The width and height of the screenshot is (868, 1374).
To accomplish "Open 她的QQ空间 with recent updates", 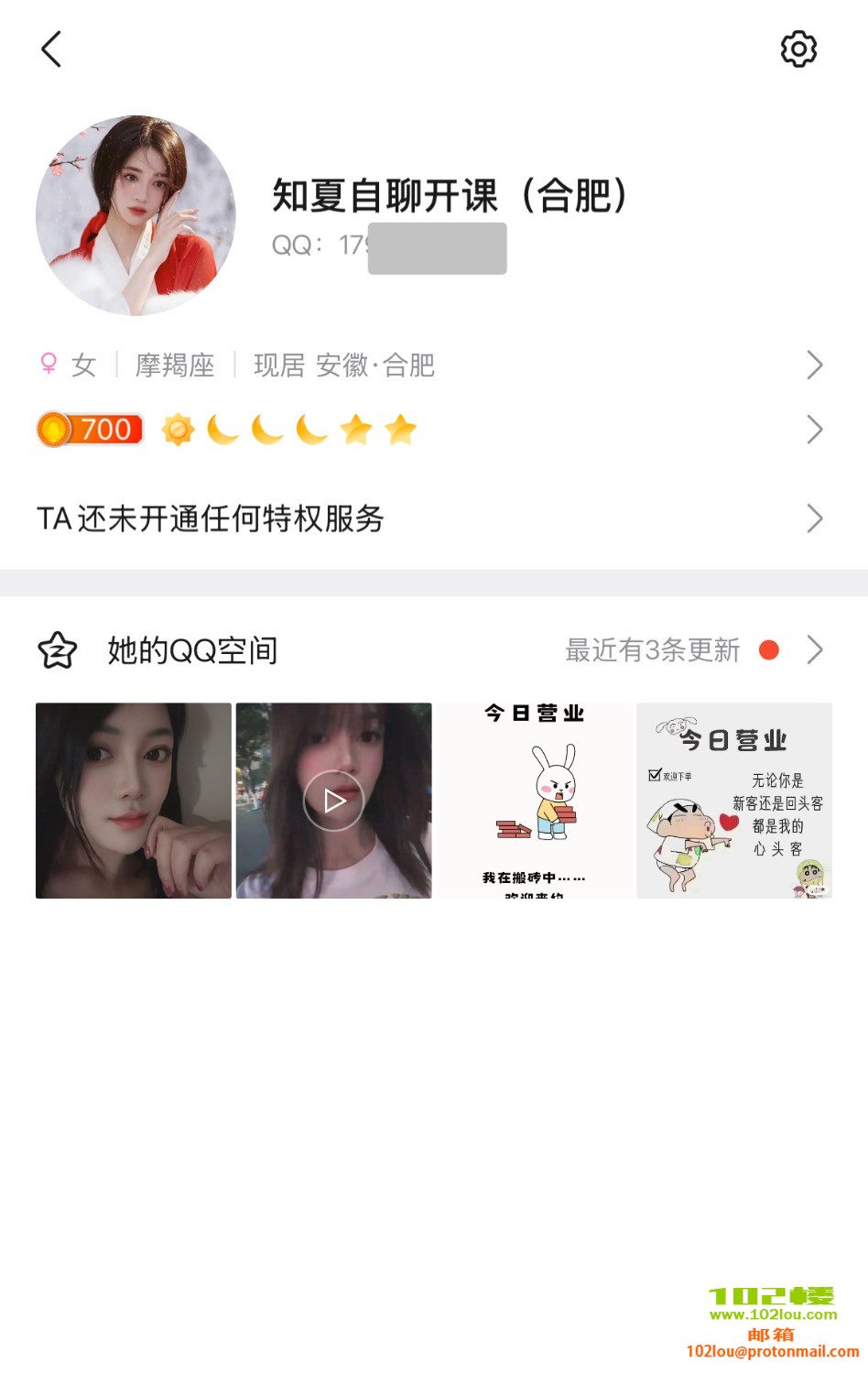I will click(x=430, y=650).
